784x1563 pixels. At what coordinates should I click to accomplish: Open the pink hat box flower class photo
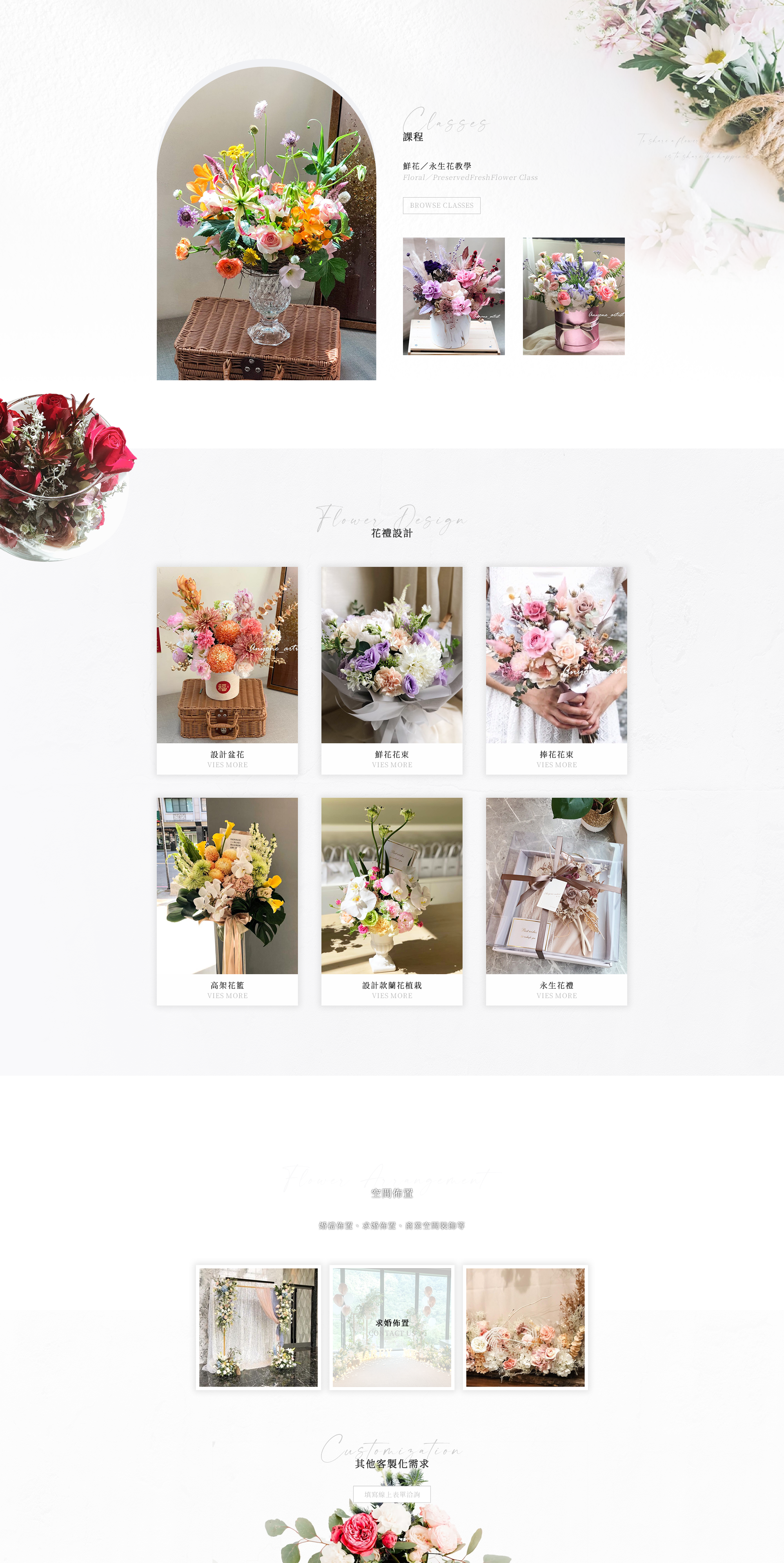pos(573,296)
